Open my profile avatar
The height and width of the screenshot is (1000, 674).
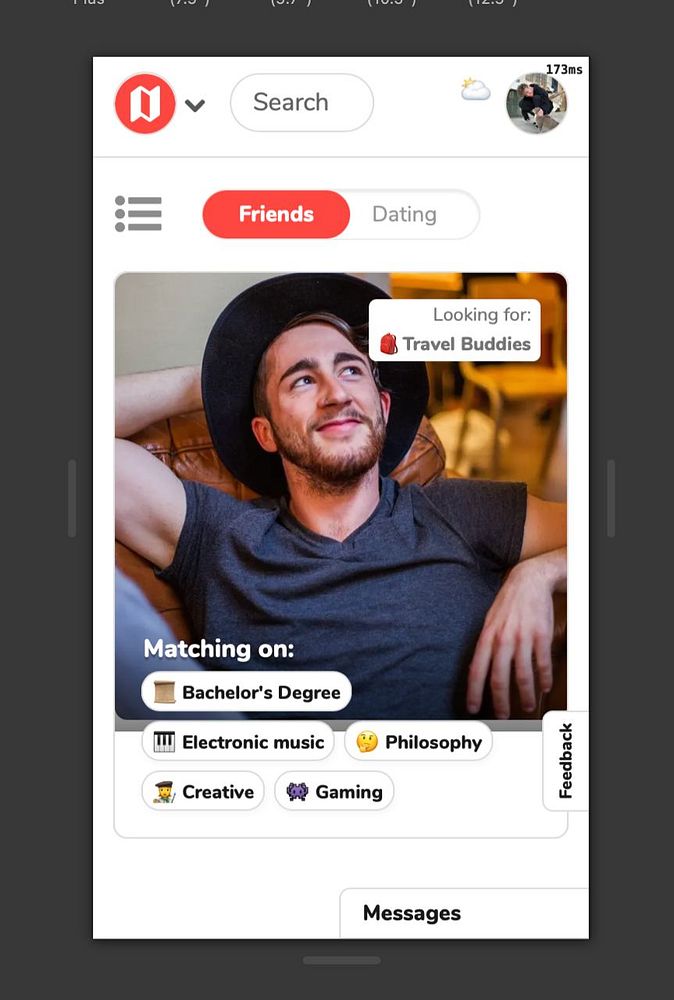point(536,103)
